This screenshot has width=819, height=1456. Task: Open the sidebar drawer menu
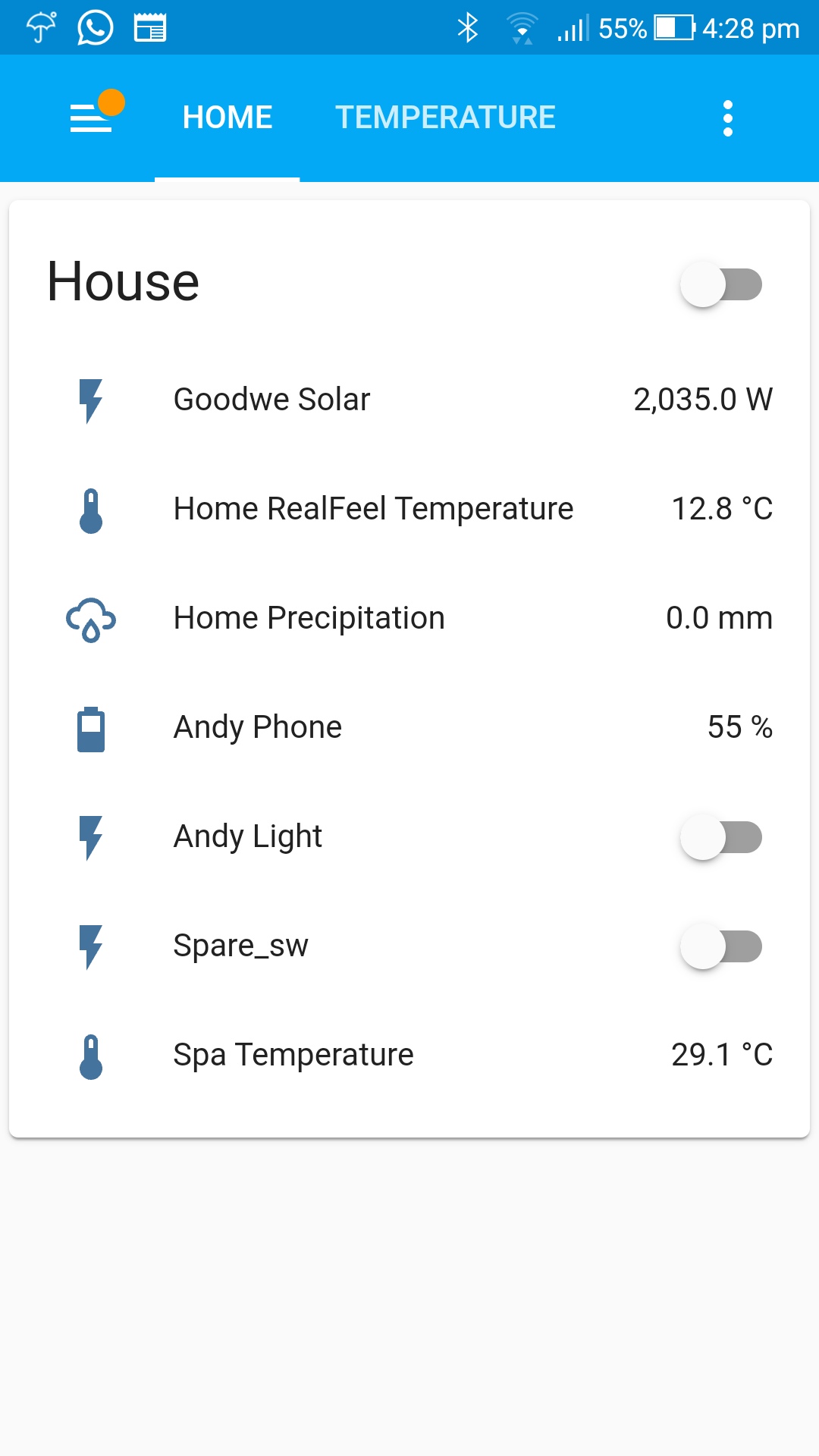tap(91, 118)
